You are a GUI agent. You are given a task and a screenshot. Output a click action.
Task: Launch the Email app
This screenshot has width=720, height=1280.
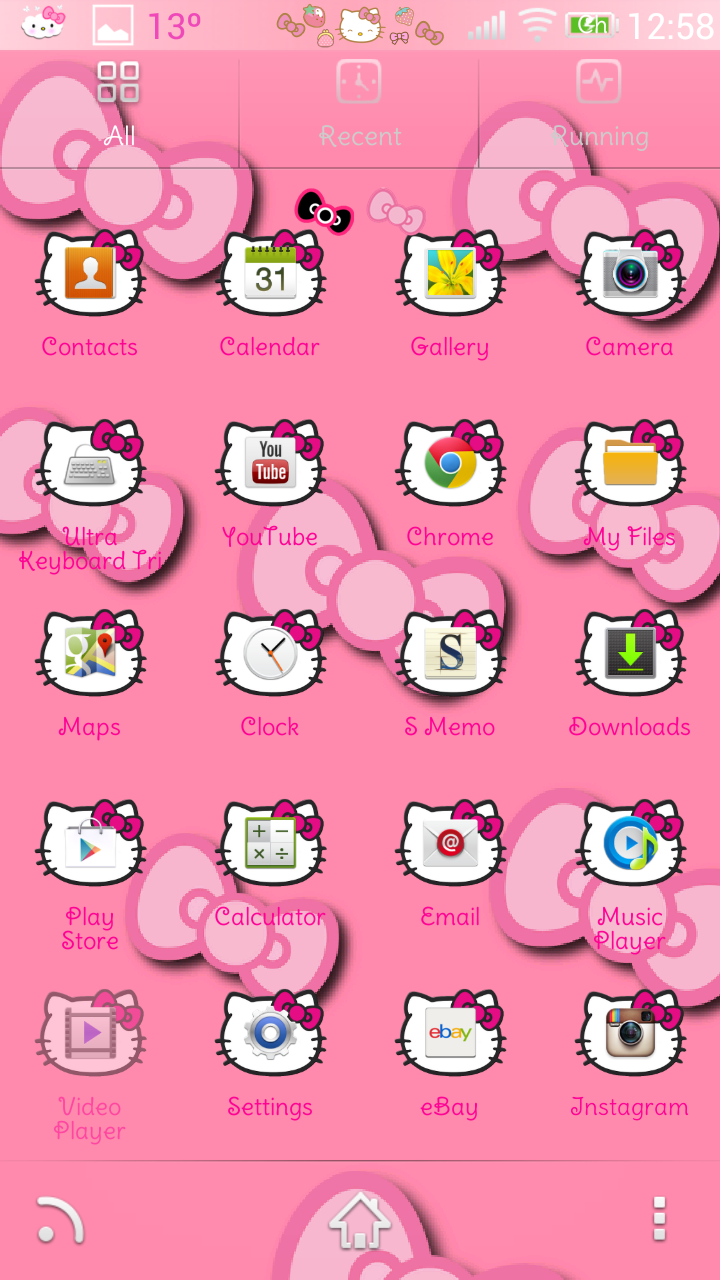(x=450, y=840)
